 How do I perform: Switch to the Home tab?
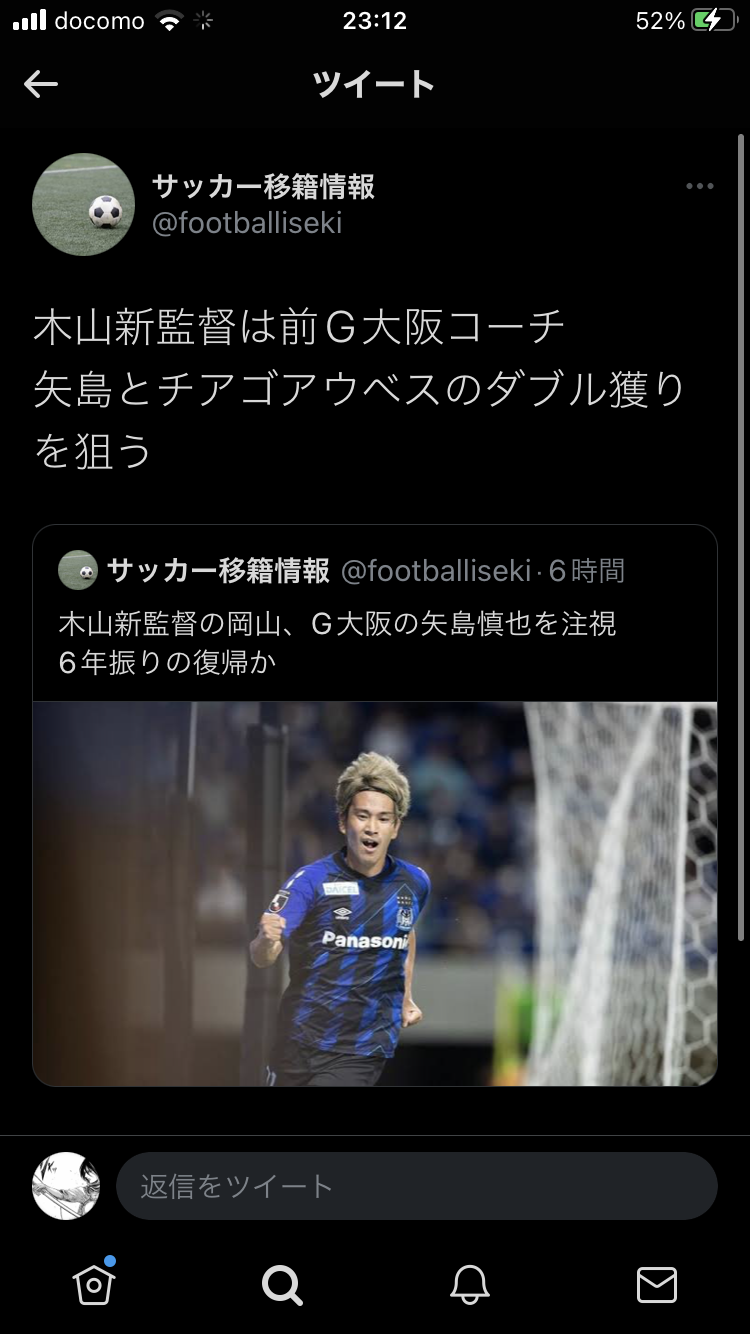pos(94,1284)
